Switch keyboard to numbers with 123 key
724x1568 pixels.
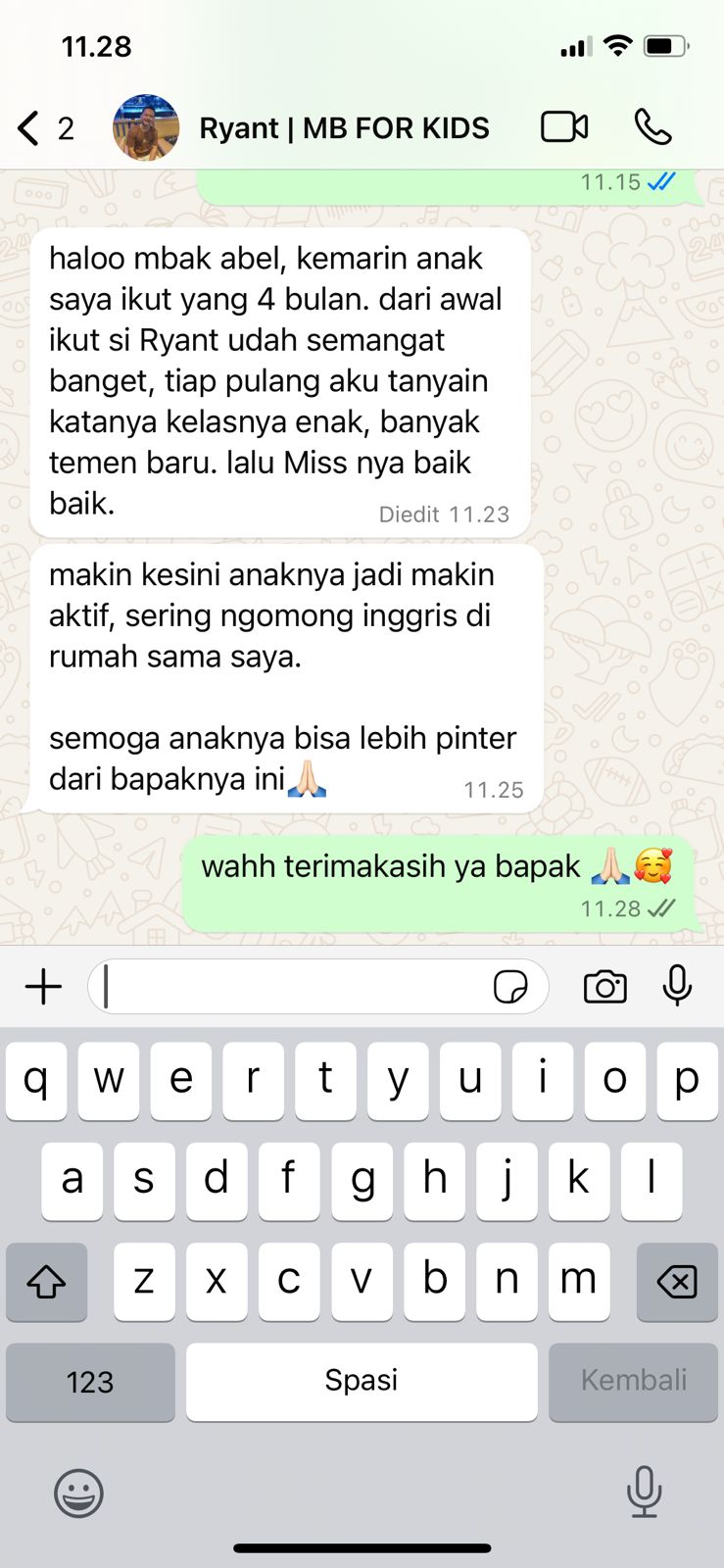pos(90,1382)
